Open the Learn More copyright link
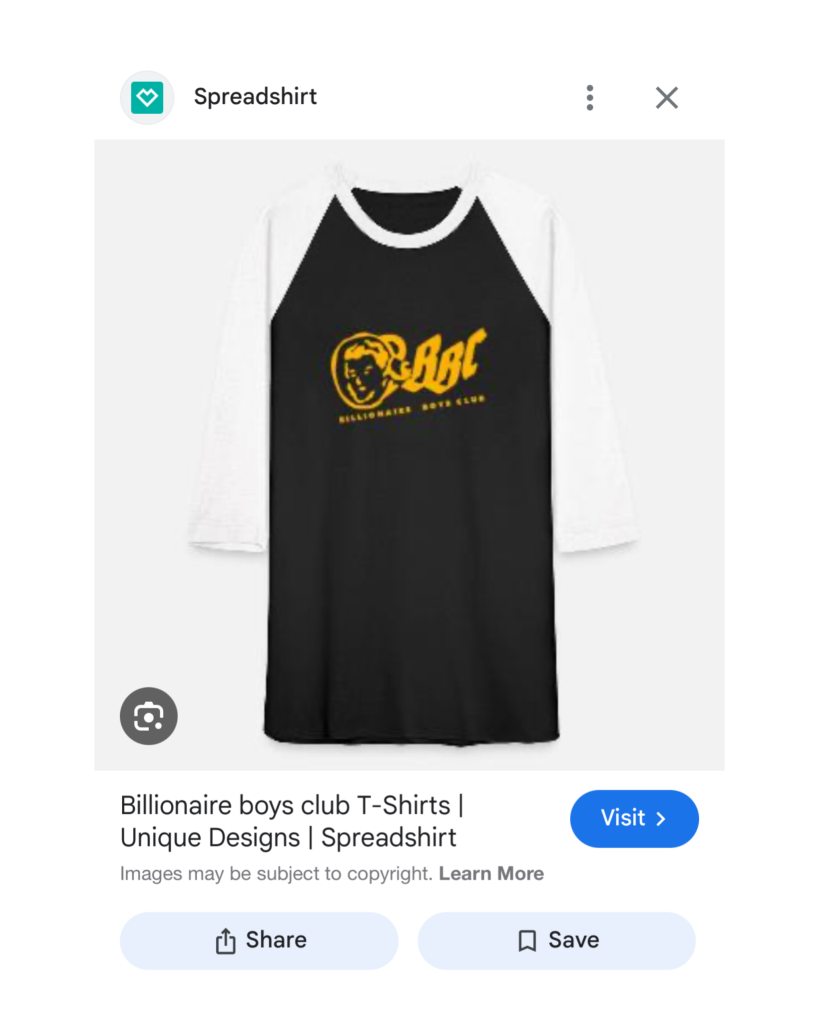Image resolution: width=819 pixels, height=1024 pixels. pyautogui.click(x=491, y=873)
